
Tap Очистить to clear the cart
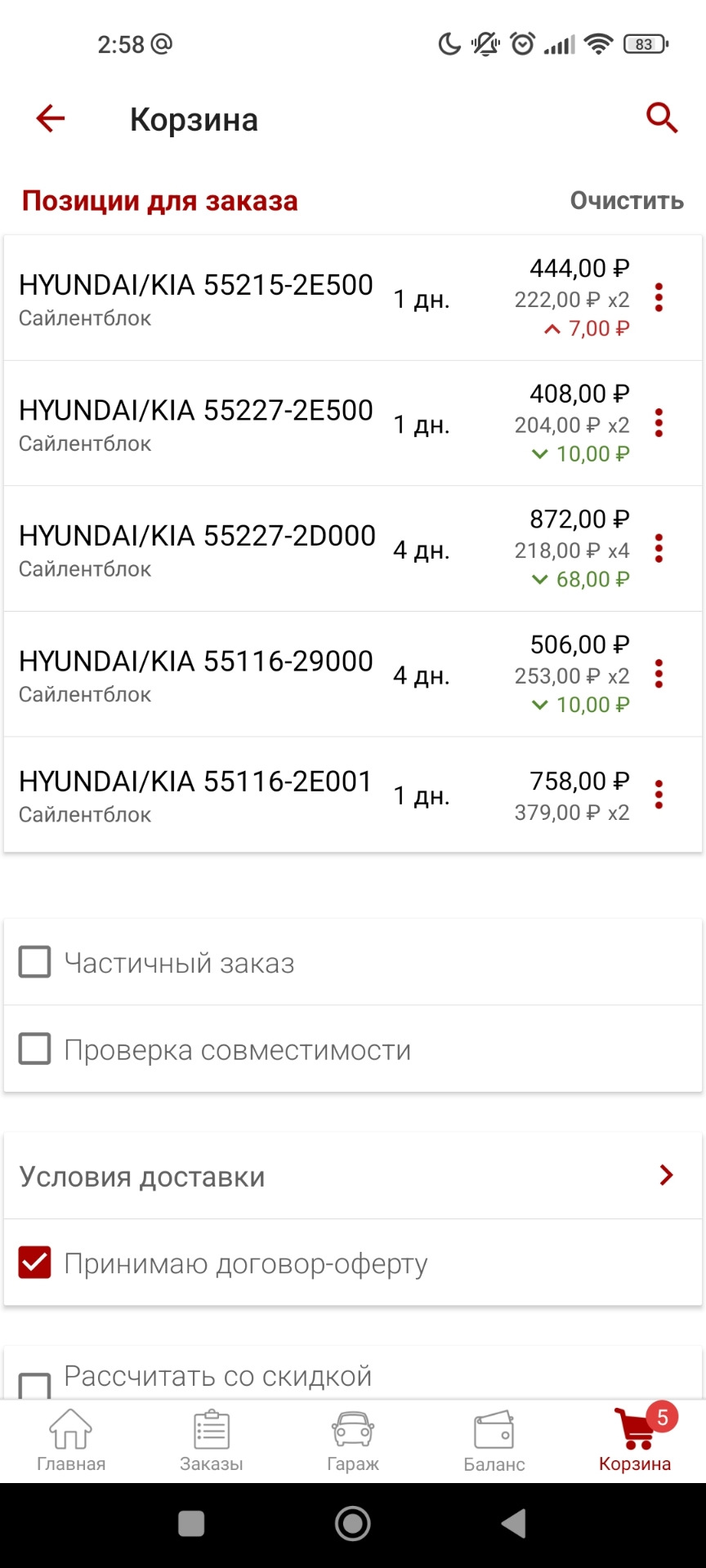627,200
